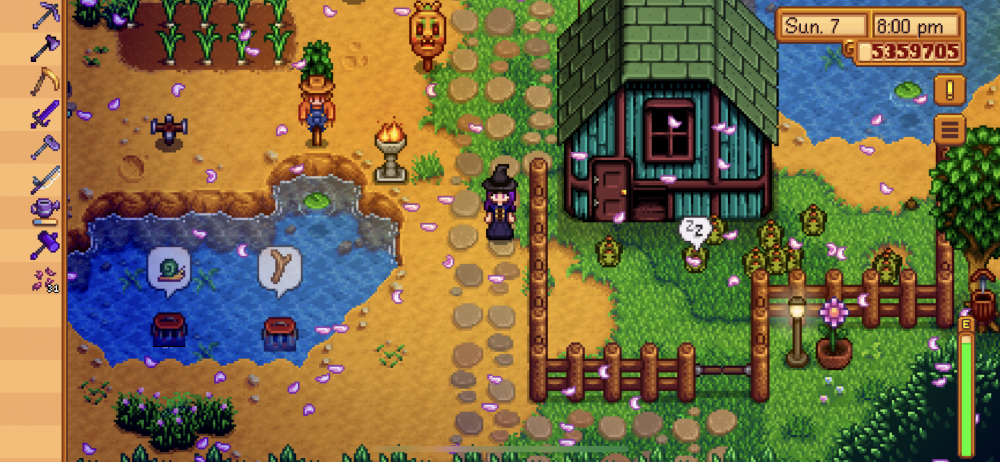Equip the purple galaxy hammer
The width and height of the screenshot is (1000, 462).
click(45, 243)
